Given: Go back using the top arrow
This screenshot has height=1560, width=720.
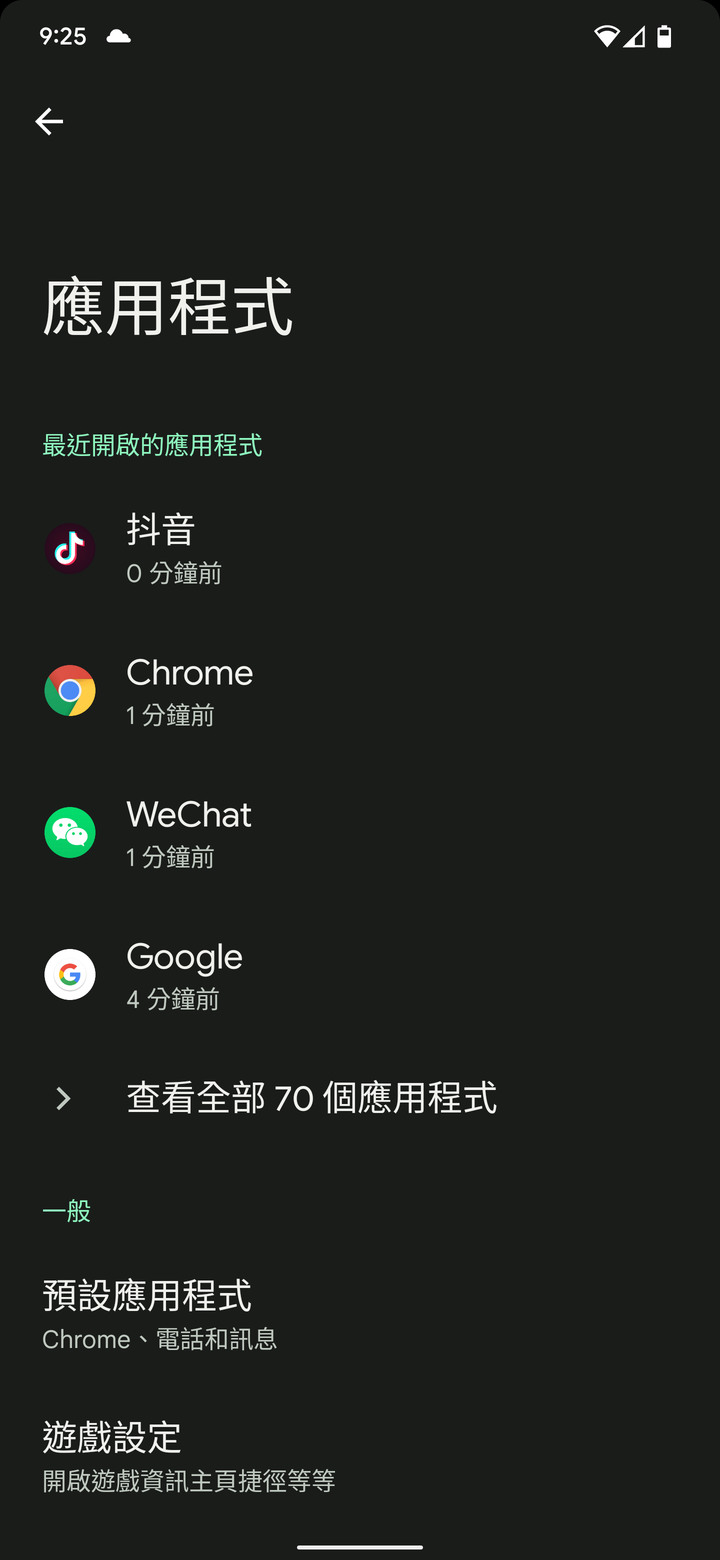Looking at the screenshot, I should point(49,122).
